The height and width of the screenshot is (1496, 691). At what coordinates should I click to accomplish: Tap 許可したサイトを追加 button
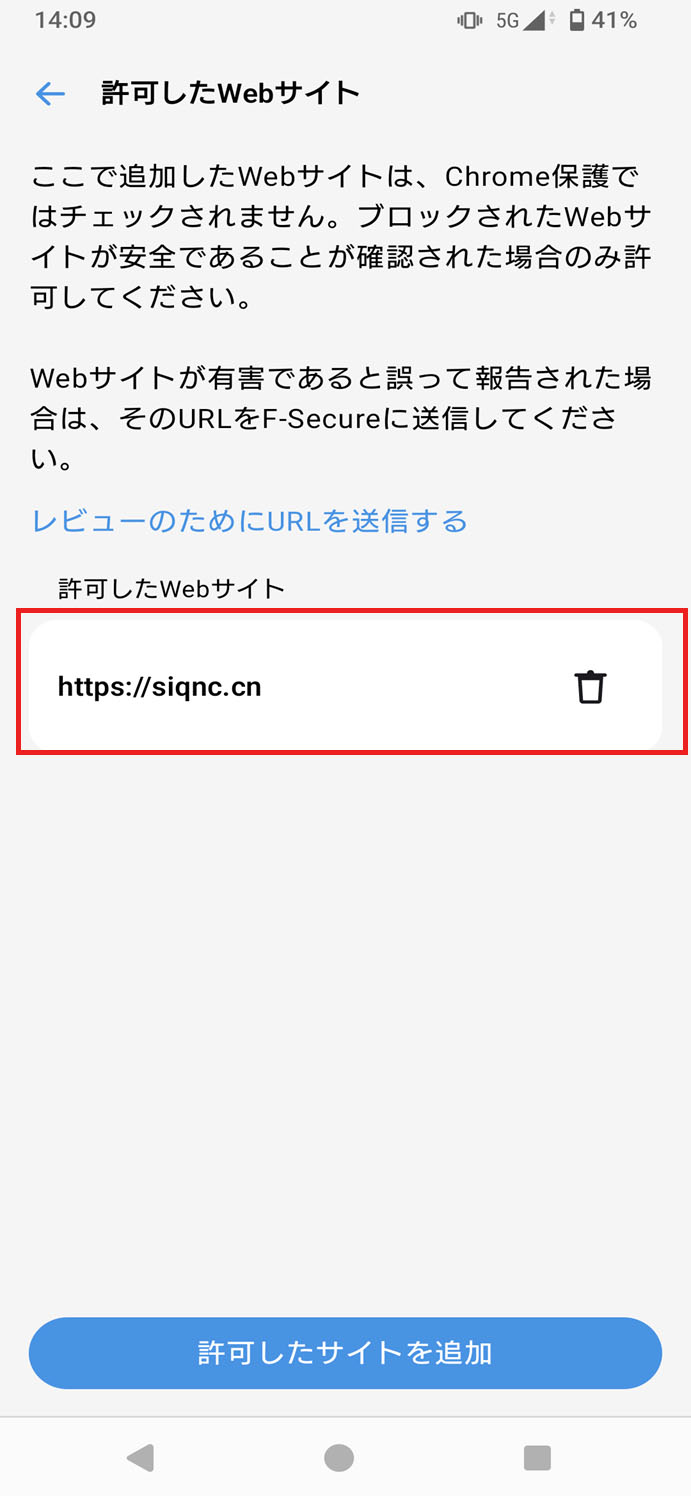tap(345, 1353)
